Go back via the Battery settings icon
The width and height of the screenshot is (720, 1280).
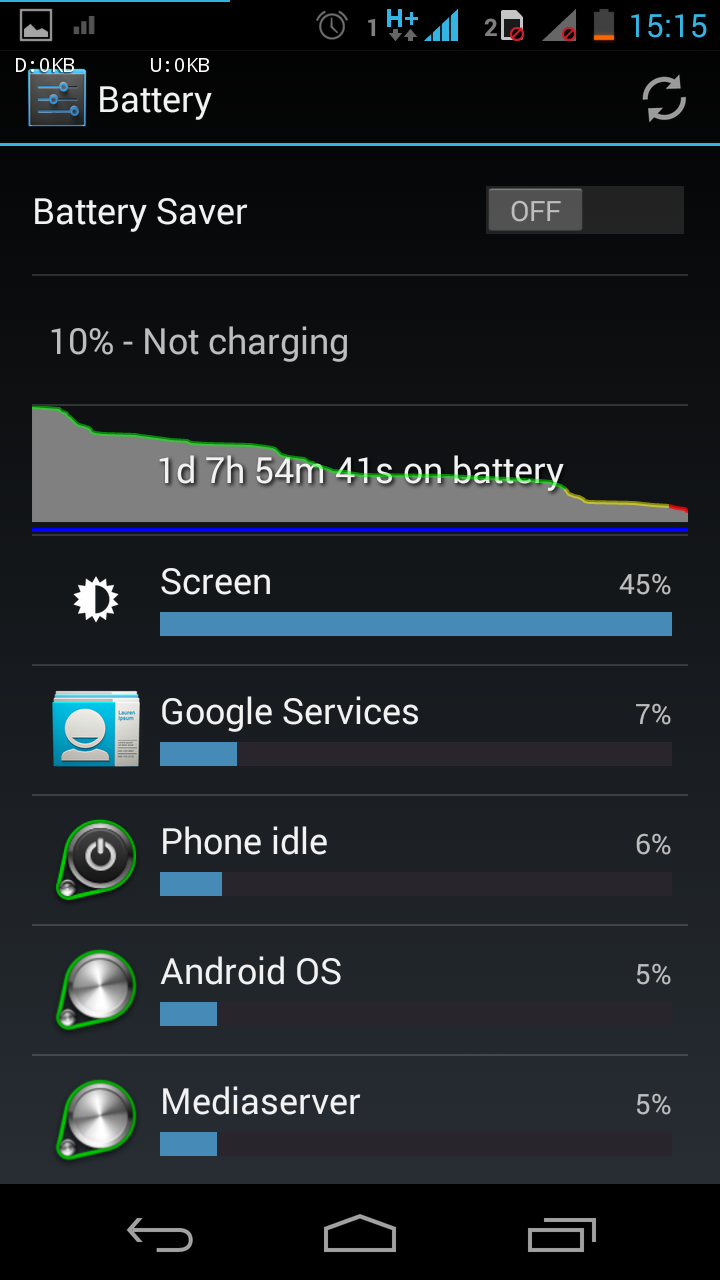pos(57,98)
